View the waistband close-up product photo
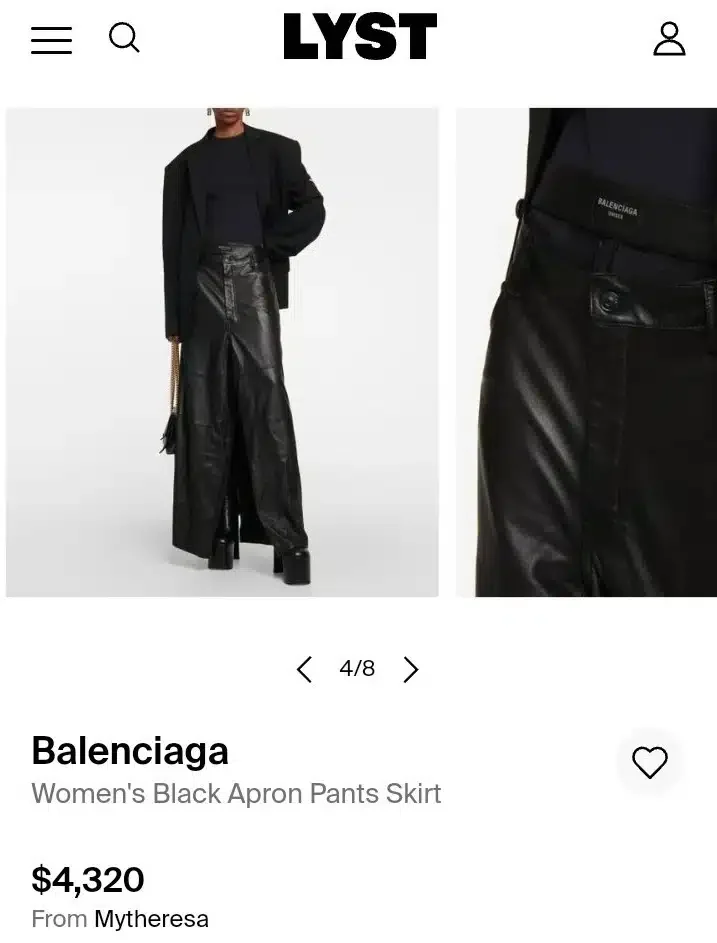The height and width of the screenshot is (943, 717). click(x=587, y=352)
